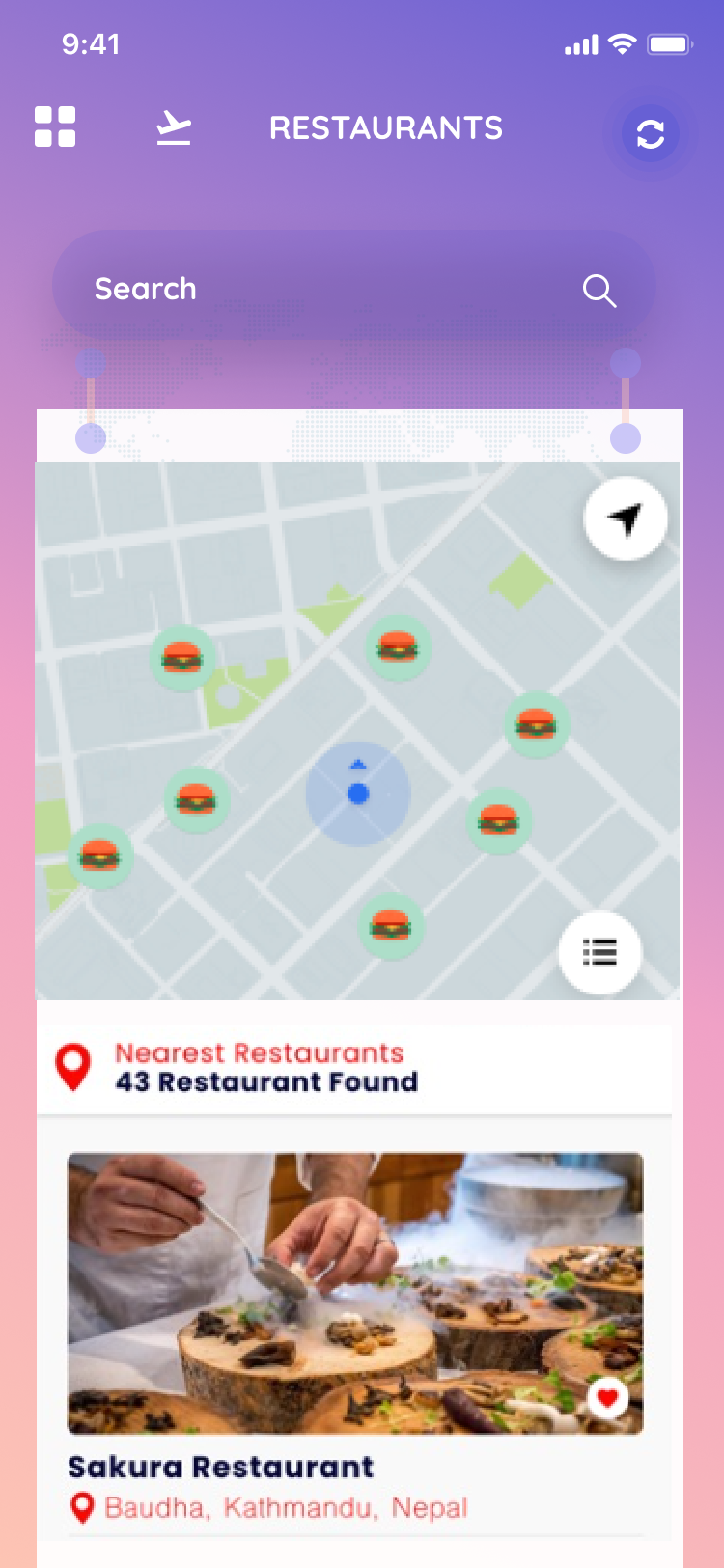Select the rightmost burger marker on the map
The height and width of the screenshot is (1568, 724).
[537, 726]
